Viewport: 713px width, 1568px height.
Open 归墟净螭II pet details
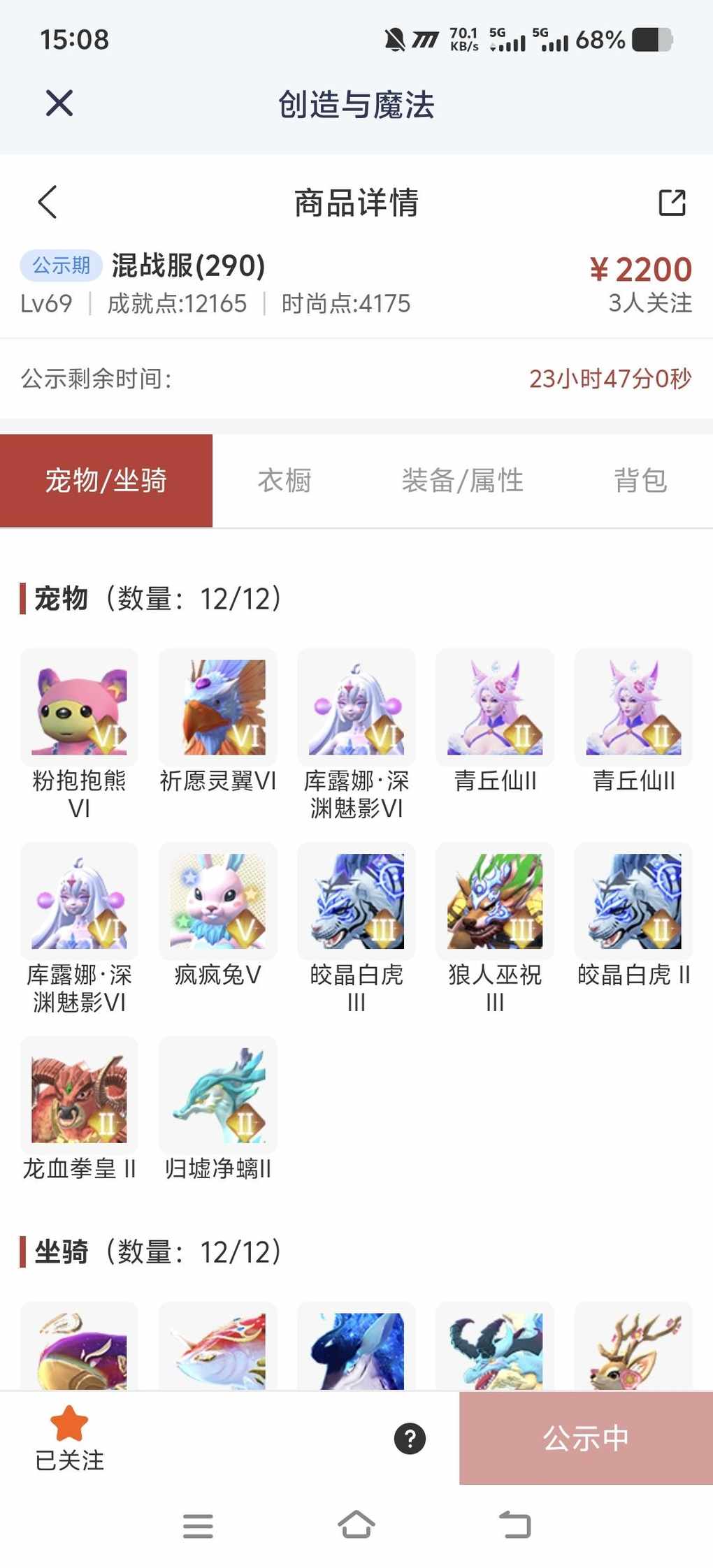(x=218, y=1095)
